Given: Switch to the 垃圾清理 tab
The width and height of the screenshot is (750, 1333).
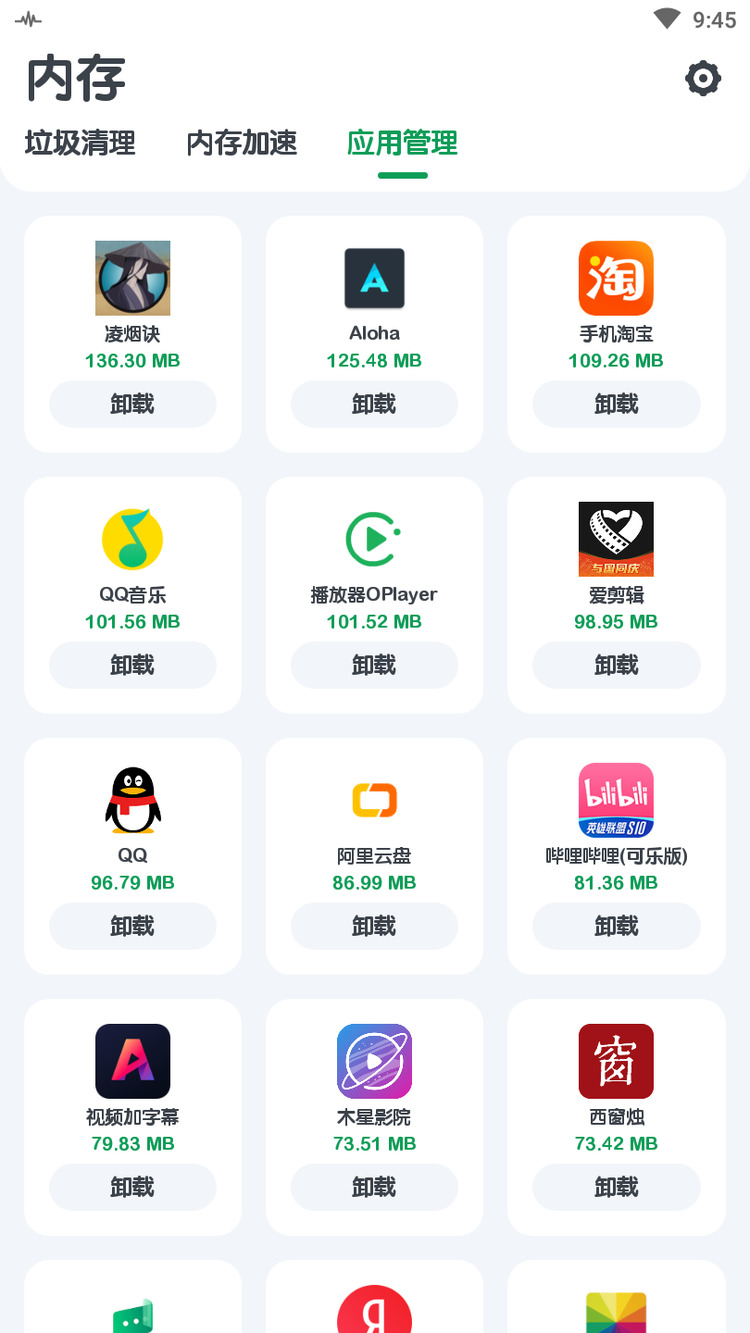Looking at the screenshot, I should (x=80, y=143).
